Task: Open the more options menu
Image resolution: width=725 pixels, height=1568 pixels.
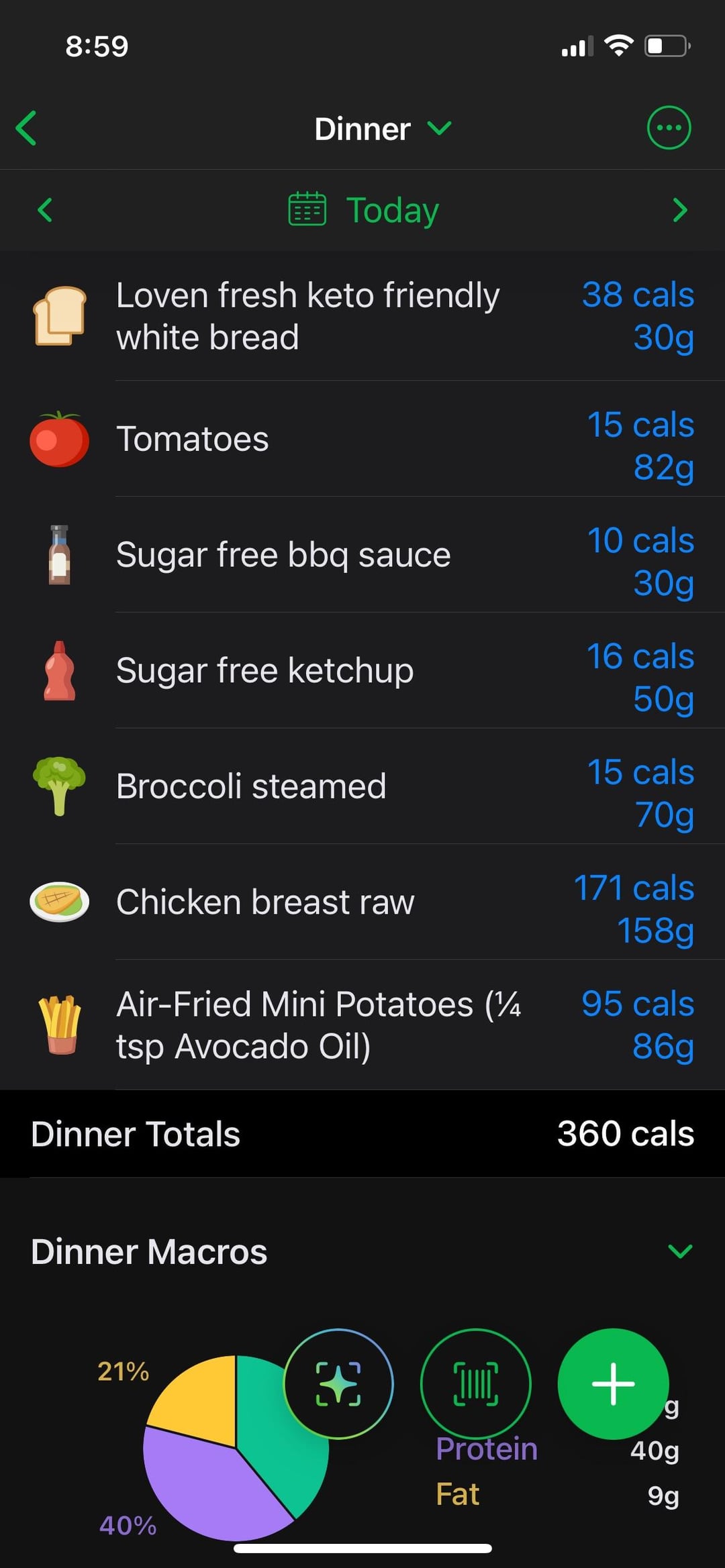Action: coord(668,127)
